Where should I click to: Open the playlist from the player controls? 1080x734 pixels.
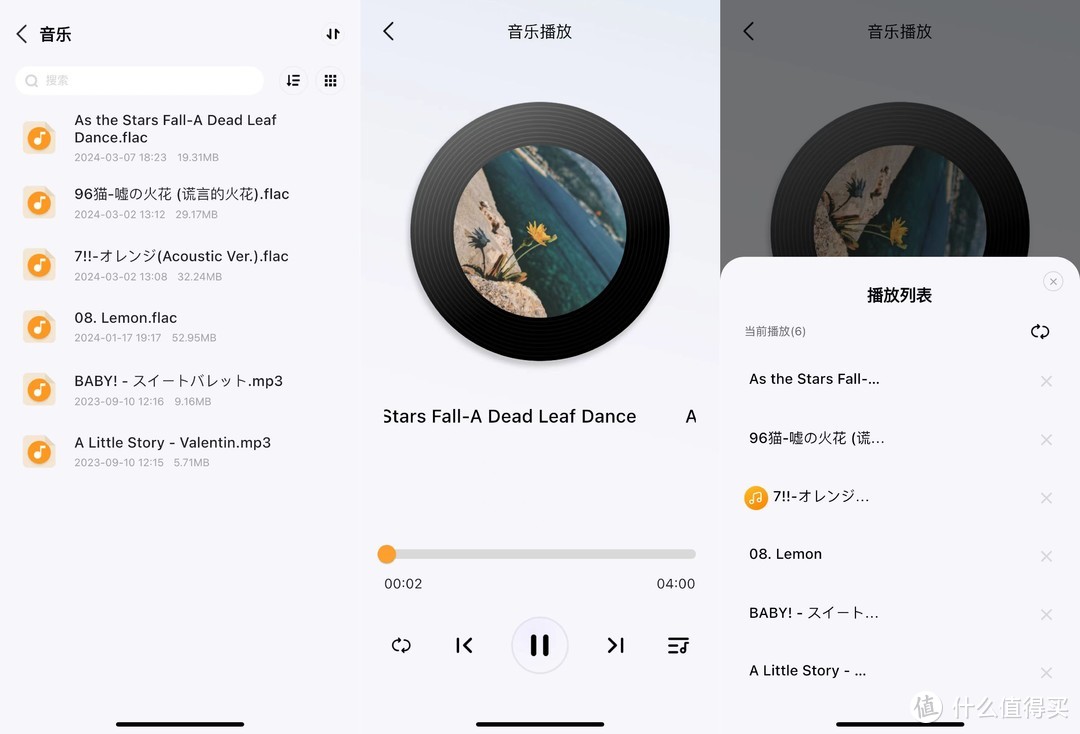(x=678, y=645)
